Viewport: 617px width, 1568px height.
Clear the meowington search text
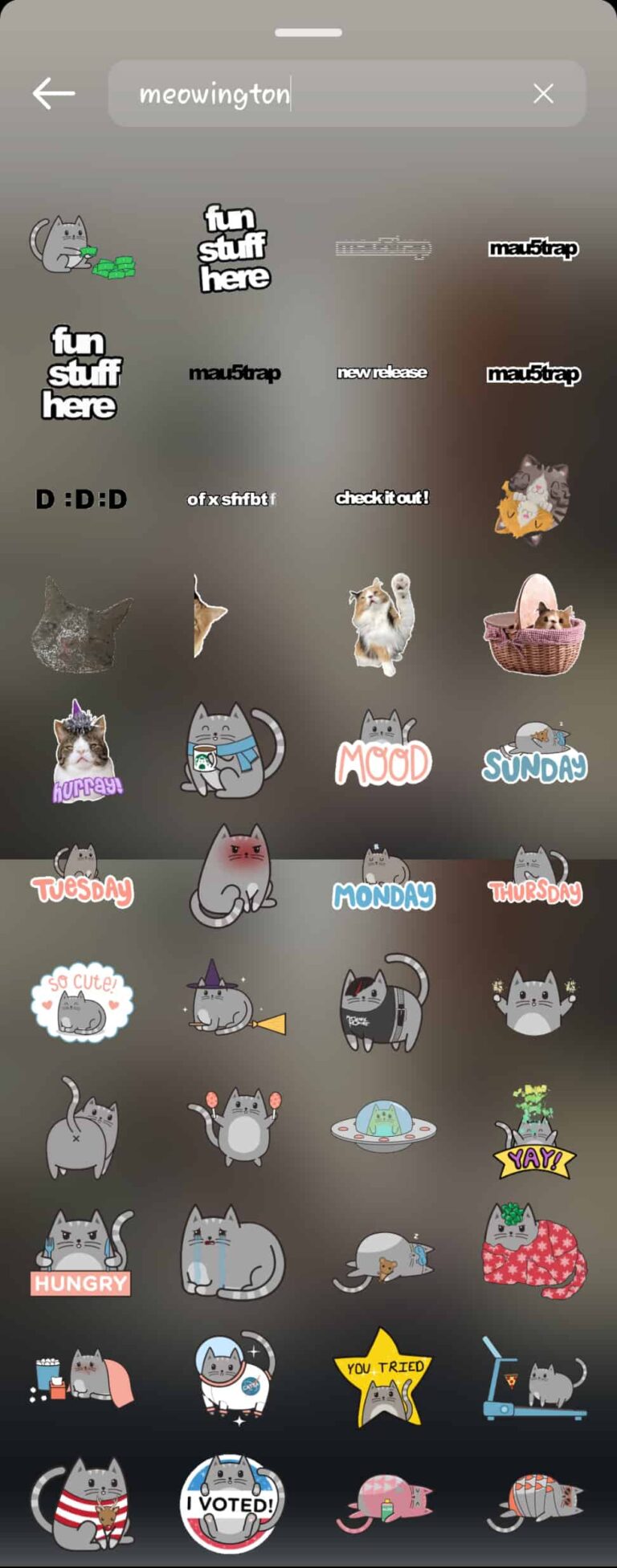click(543, 93)
